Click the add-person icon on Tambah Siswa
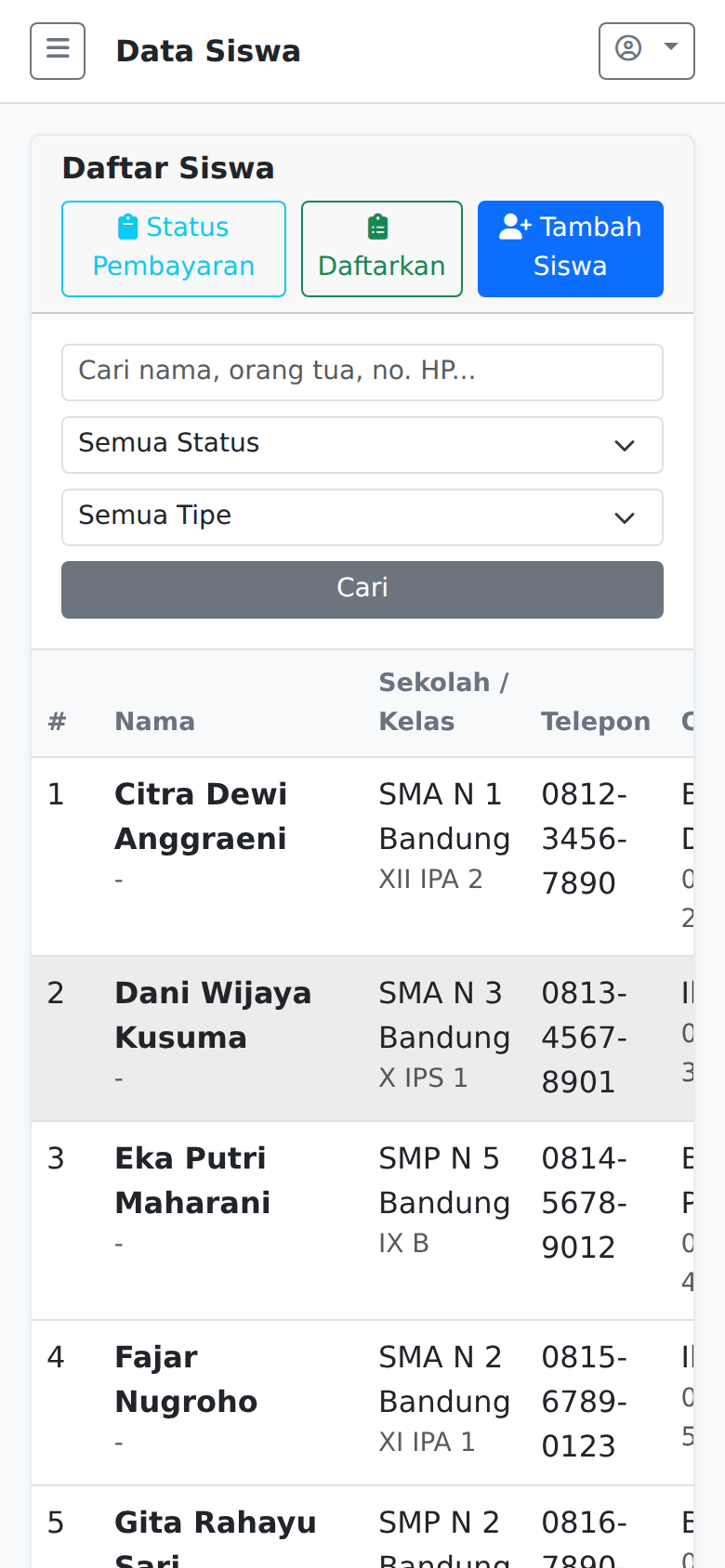This screenshot has height=1568, width=725. click(512, 228)
